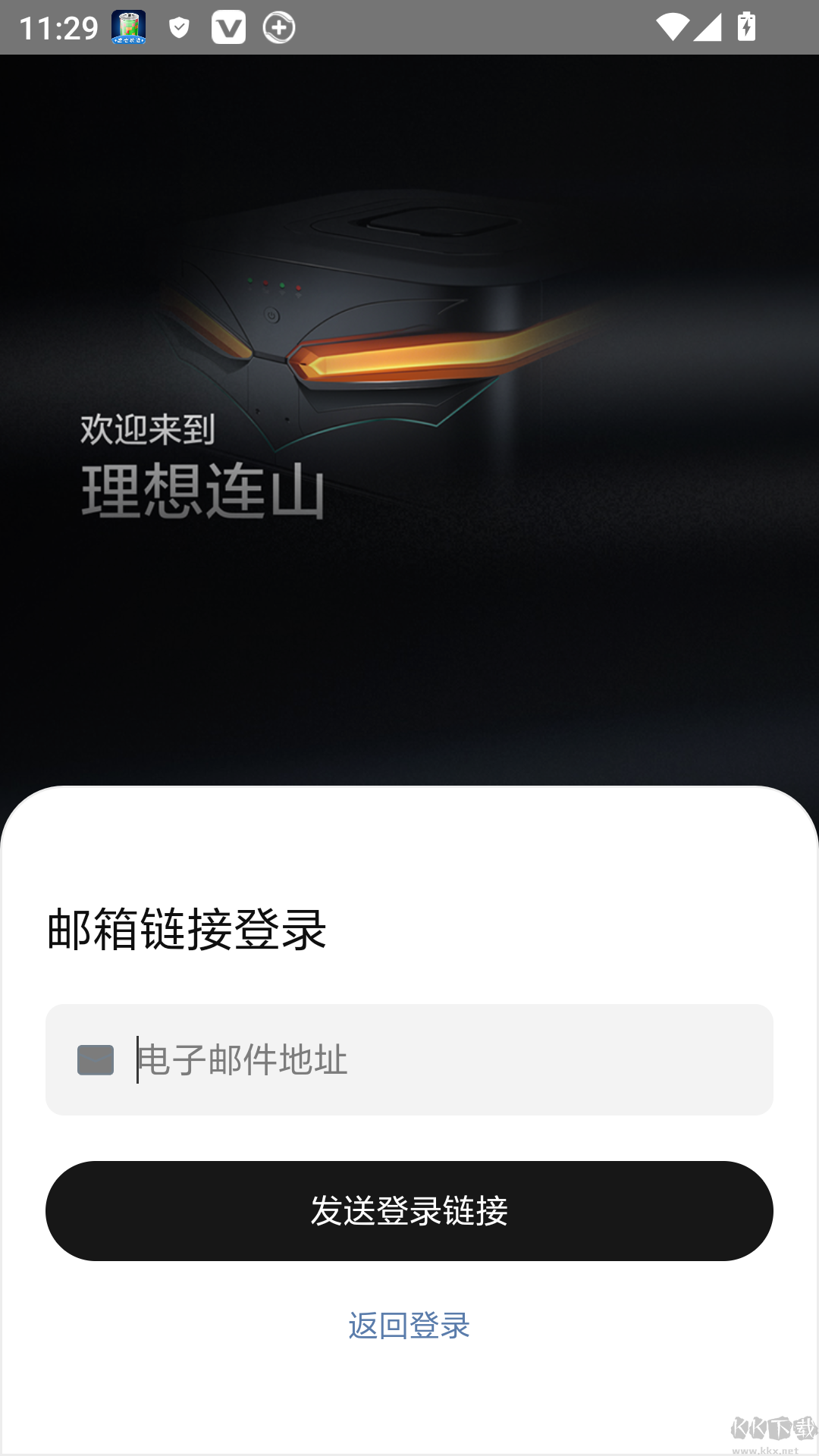Viewport: 819px width, 1456px height.
Task: Click the text cursor in the email field
Action: (137, 1060)
